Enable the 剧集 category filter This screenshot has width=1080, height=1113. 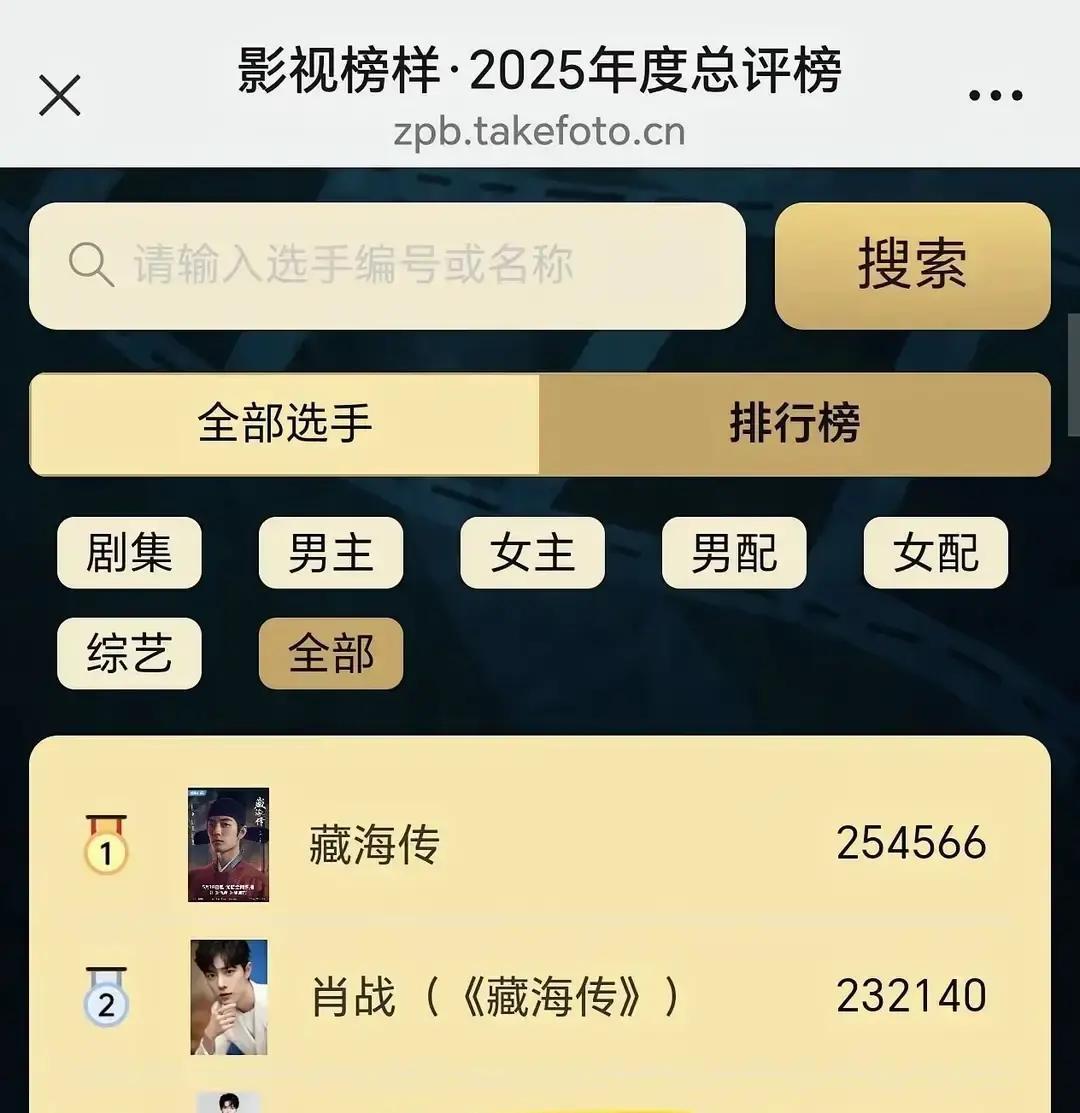pyautogui.click(x=128, y=553)
